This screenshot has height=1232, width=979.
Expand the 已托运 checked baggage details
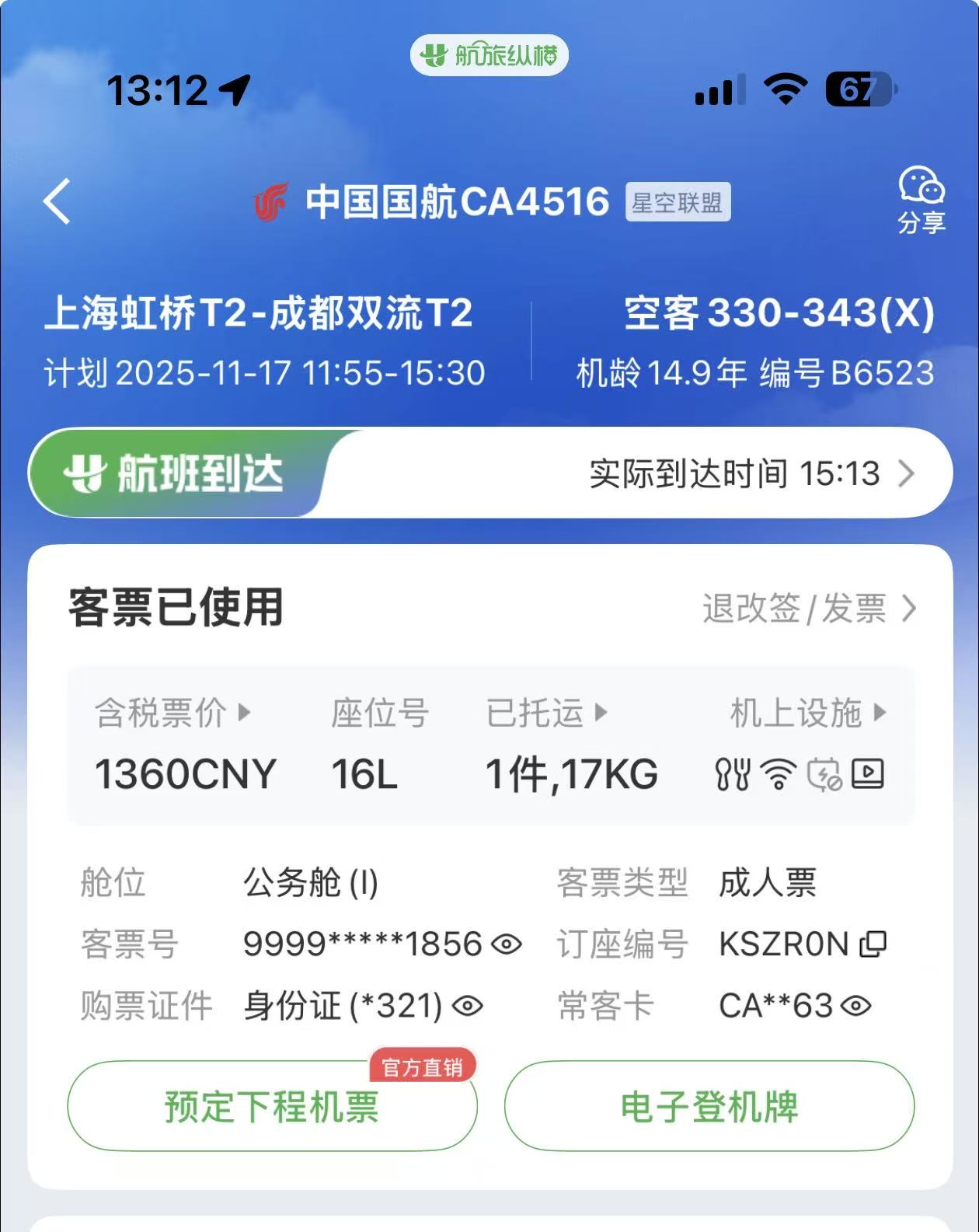(545, 712)
